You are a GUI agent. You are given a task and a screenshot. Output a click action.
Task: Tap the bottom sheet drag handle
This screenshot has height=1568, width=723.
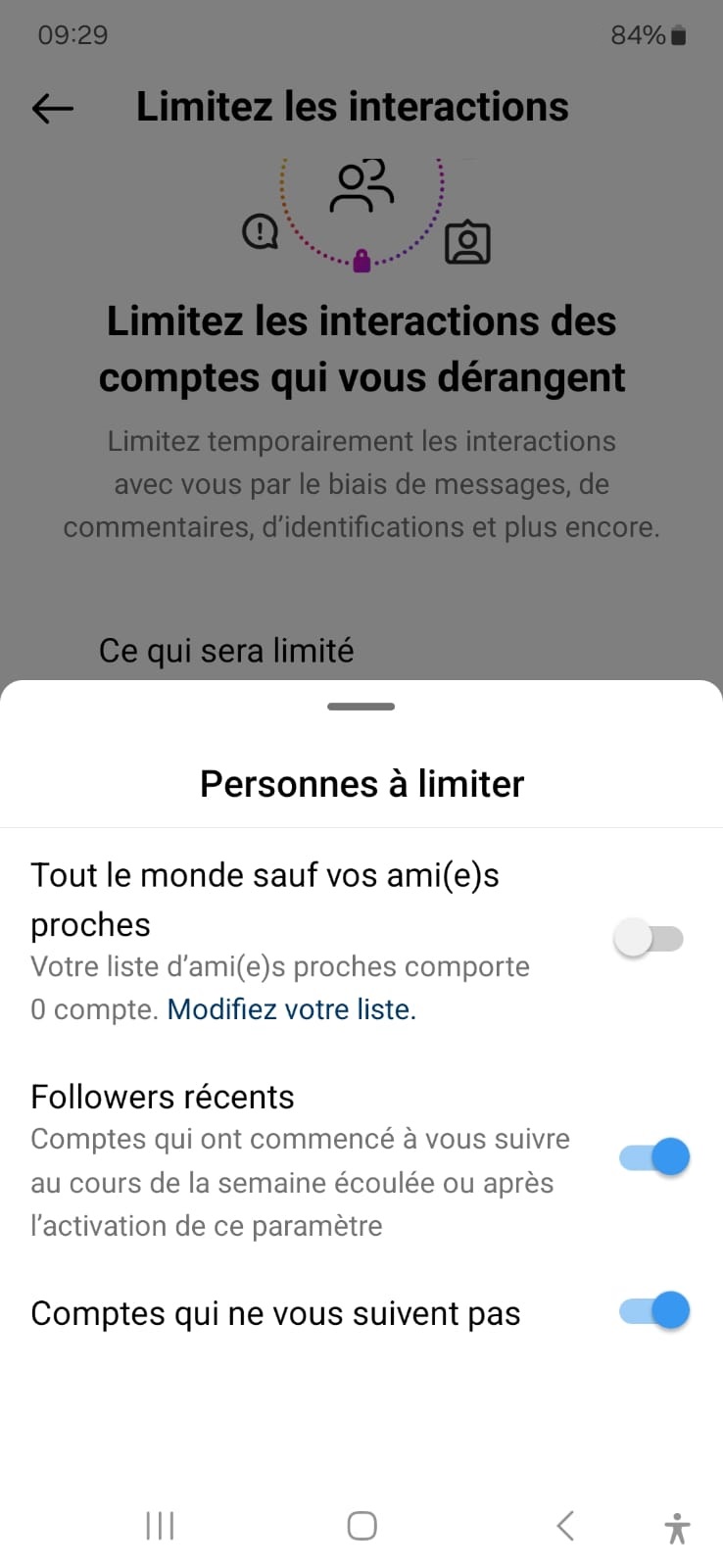click(361, 707)
